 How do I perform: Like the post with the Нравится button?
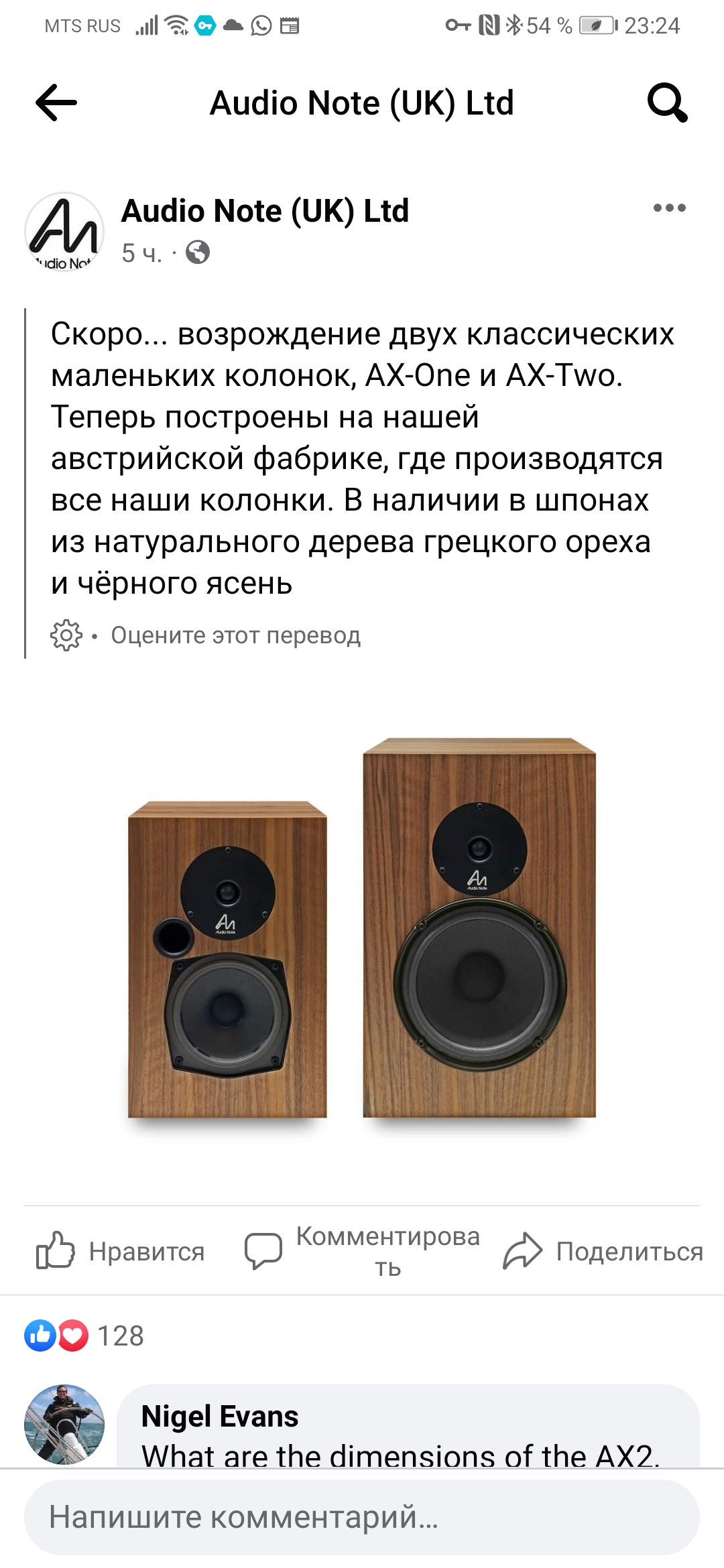tap(121, 1251)
